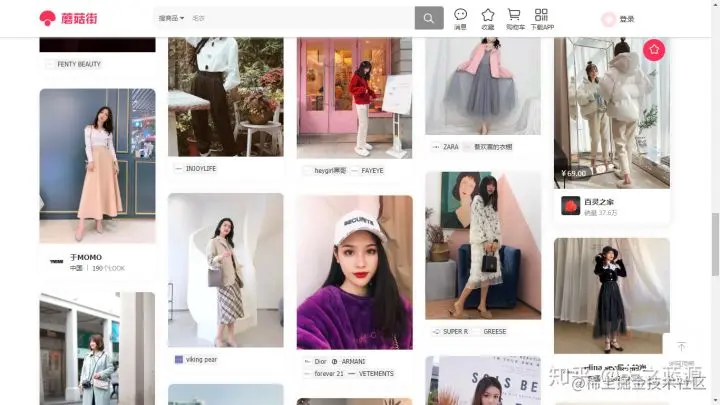Open the 搜商品 search type dropdown
The width and height of the screenshot is (720, 405).
point(171,18)
